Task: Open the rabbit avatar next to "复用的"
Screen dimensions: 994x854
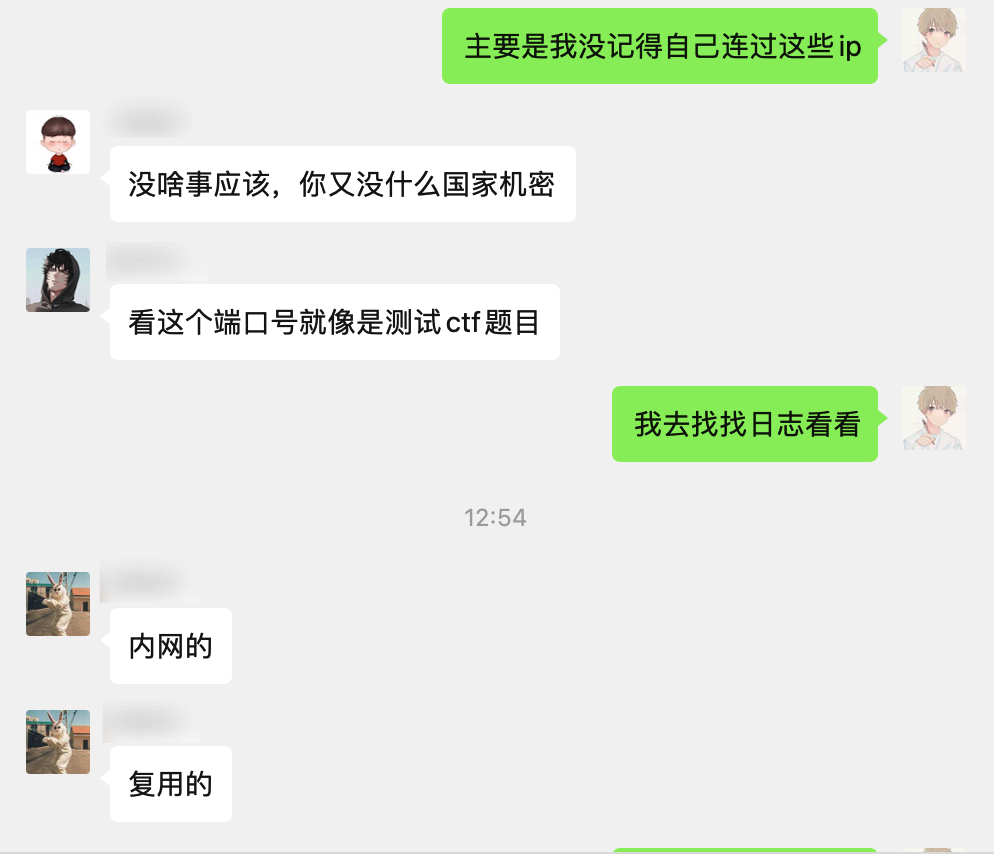Action: 58,742
